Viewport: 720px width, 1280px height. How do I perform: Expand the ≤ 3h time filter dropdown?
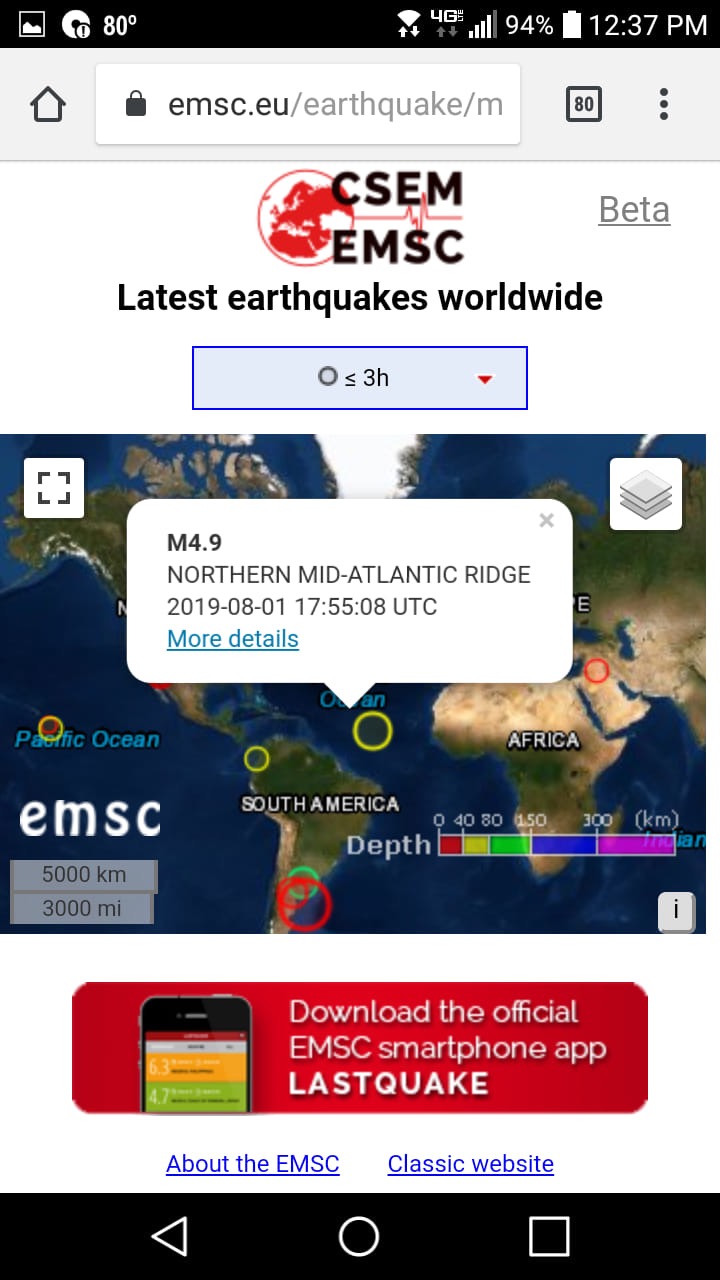pos(360,378)
